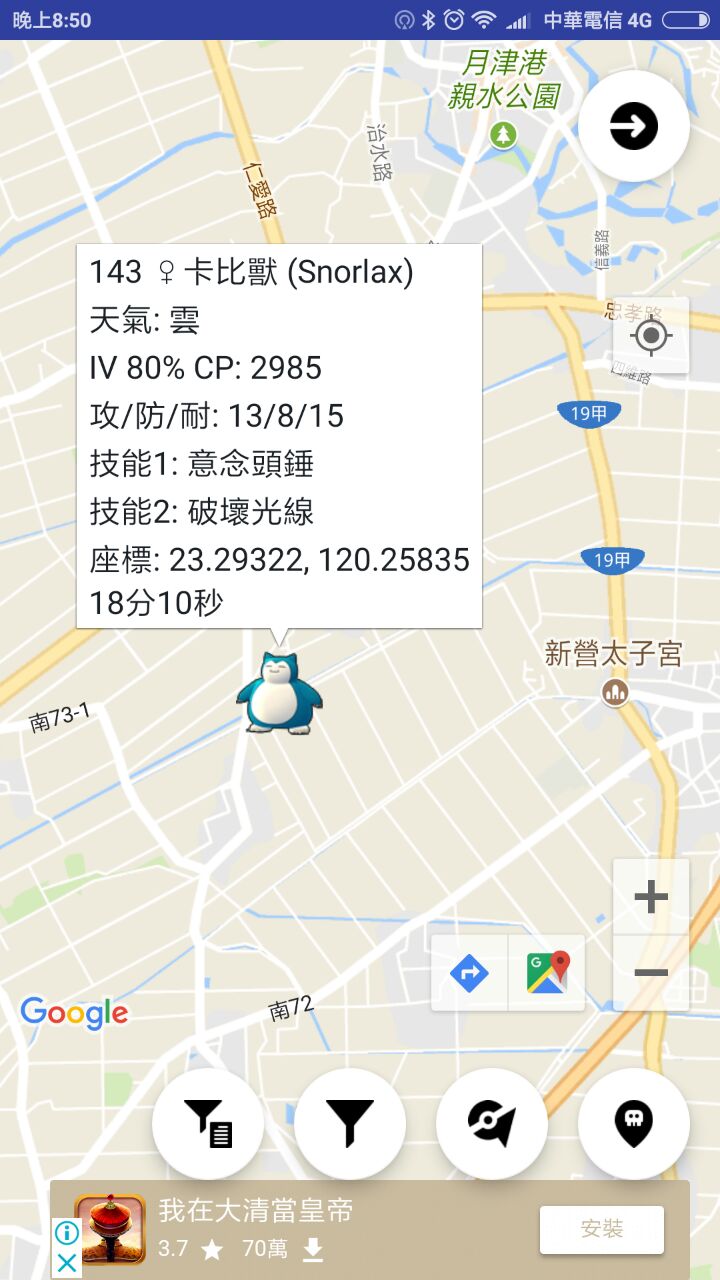720x1280 pixels.
Task: Open ad info icon
Action: (x=66, y=1232)
